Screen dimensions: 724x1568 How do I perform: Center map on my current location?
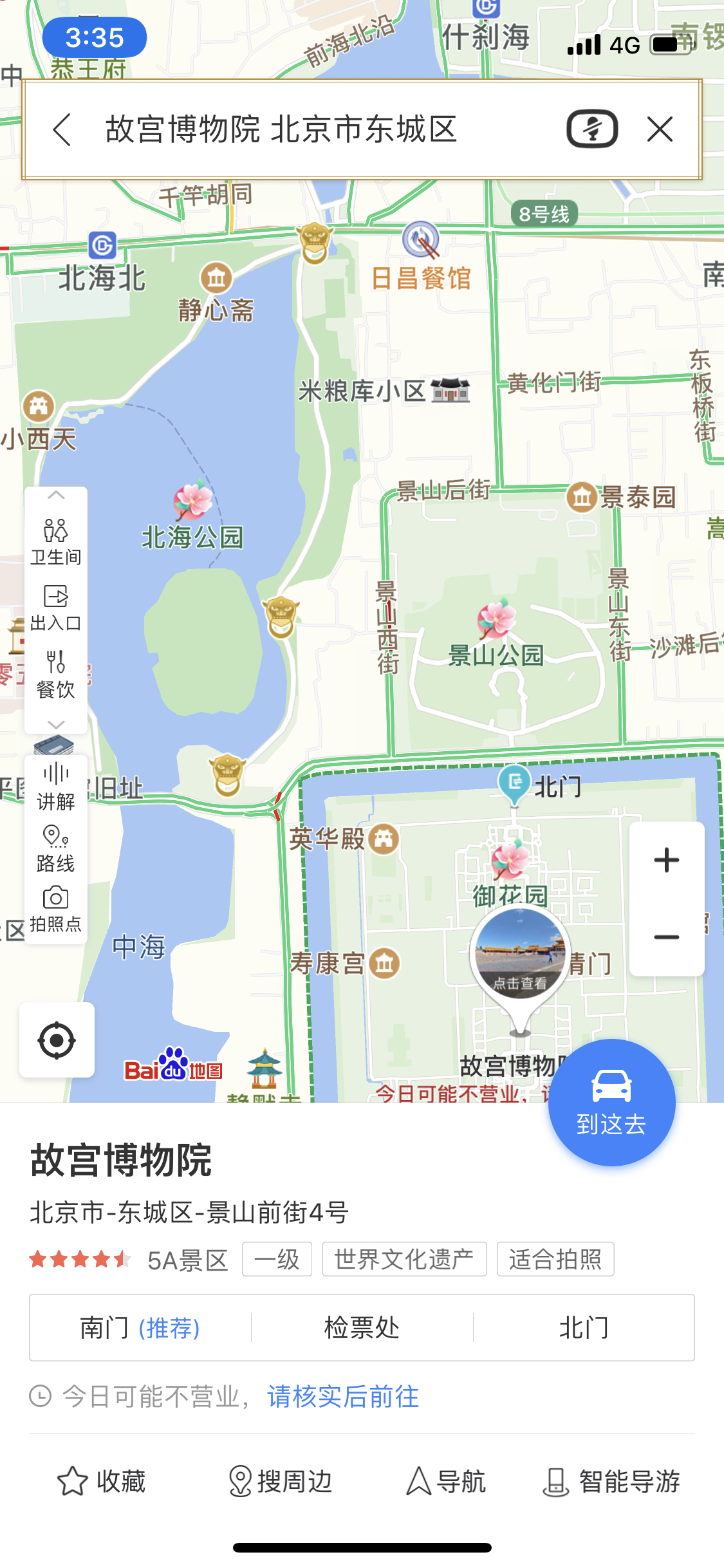[57, 1040]
